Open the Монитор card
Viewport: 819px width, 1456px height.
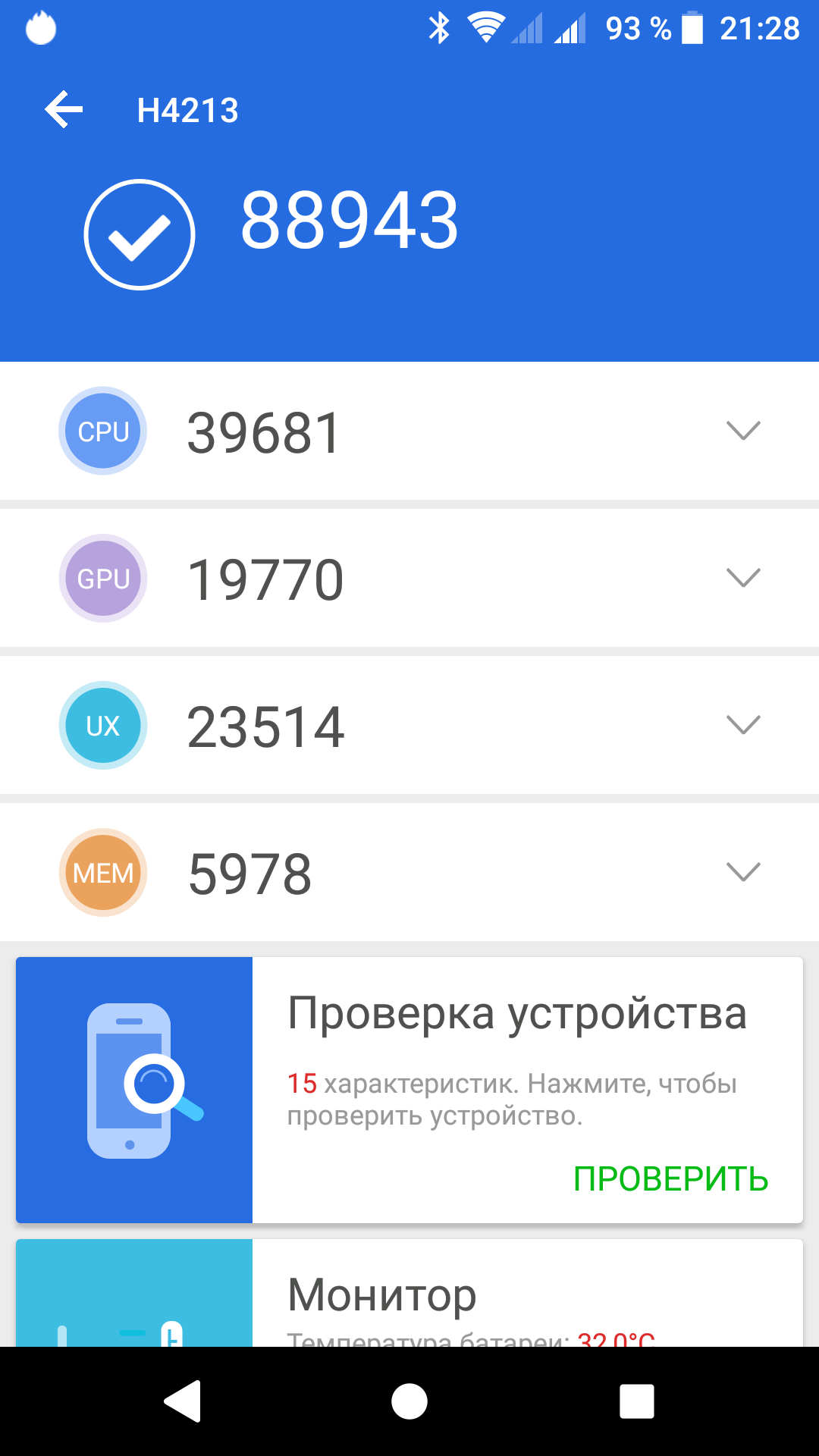coord(409,1294)
